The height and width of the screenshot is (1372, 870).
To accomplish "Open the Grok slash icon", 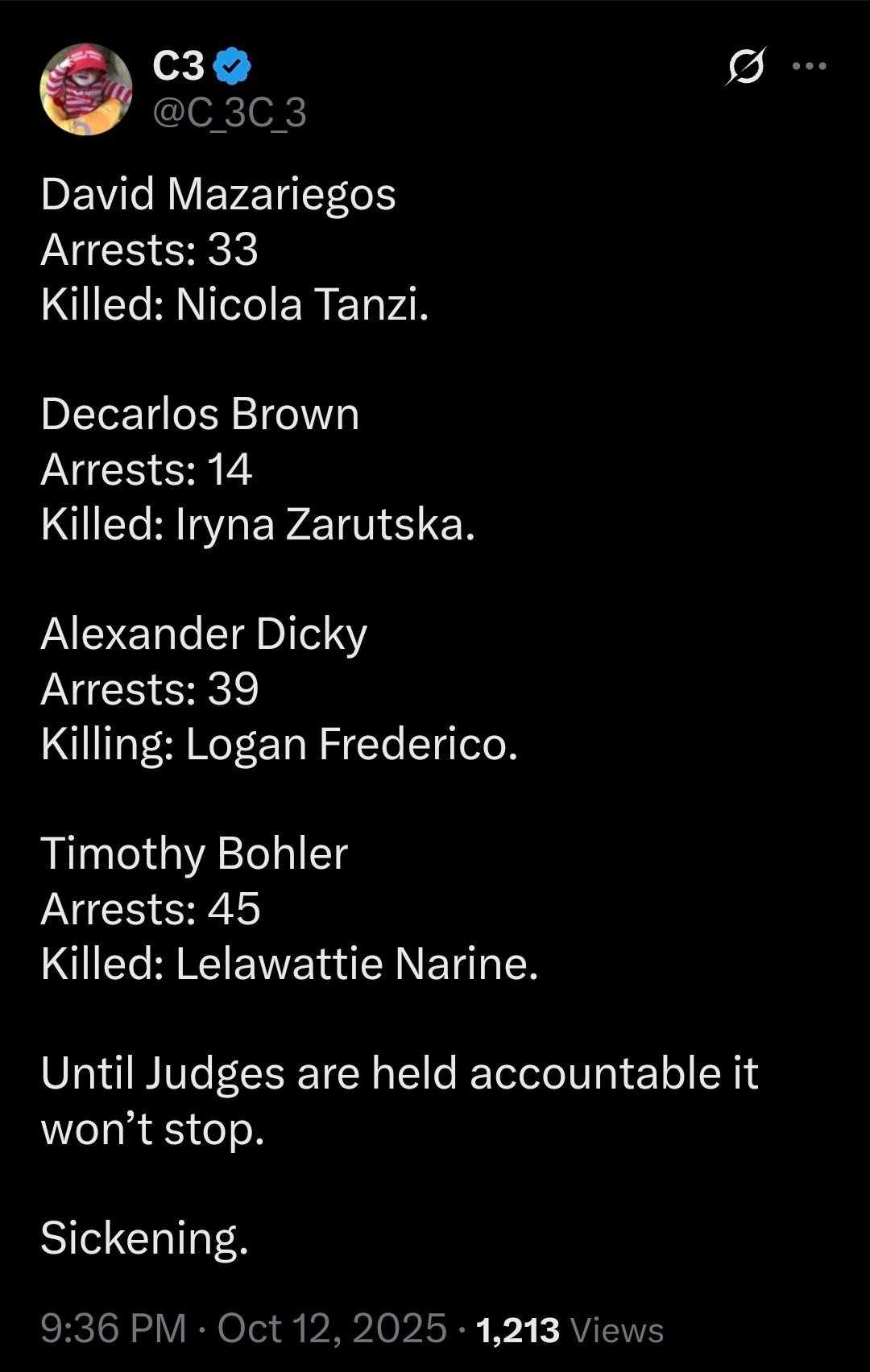I will [x=745, y=66].
